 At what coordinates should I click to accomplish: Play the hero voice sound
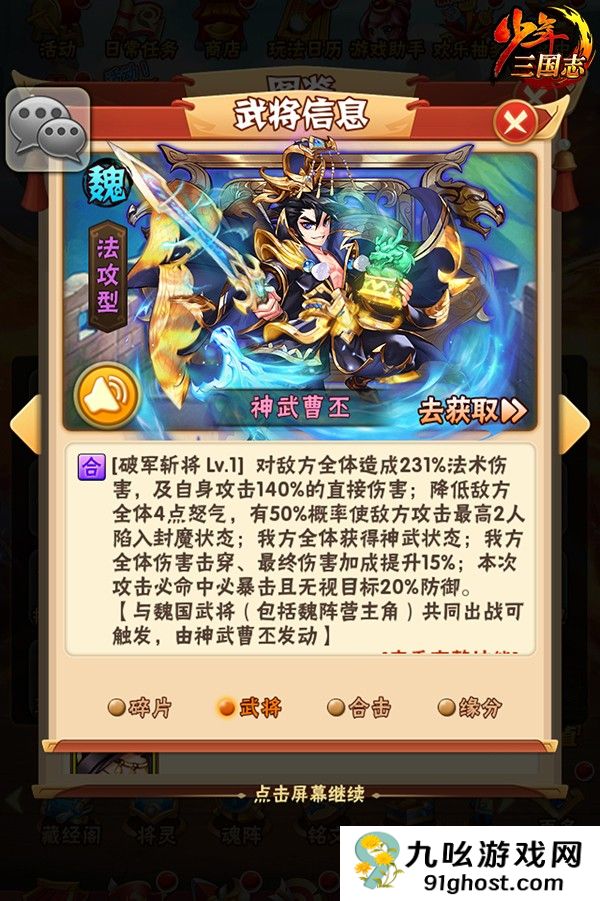tap(106, 395)
